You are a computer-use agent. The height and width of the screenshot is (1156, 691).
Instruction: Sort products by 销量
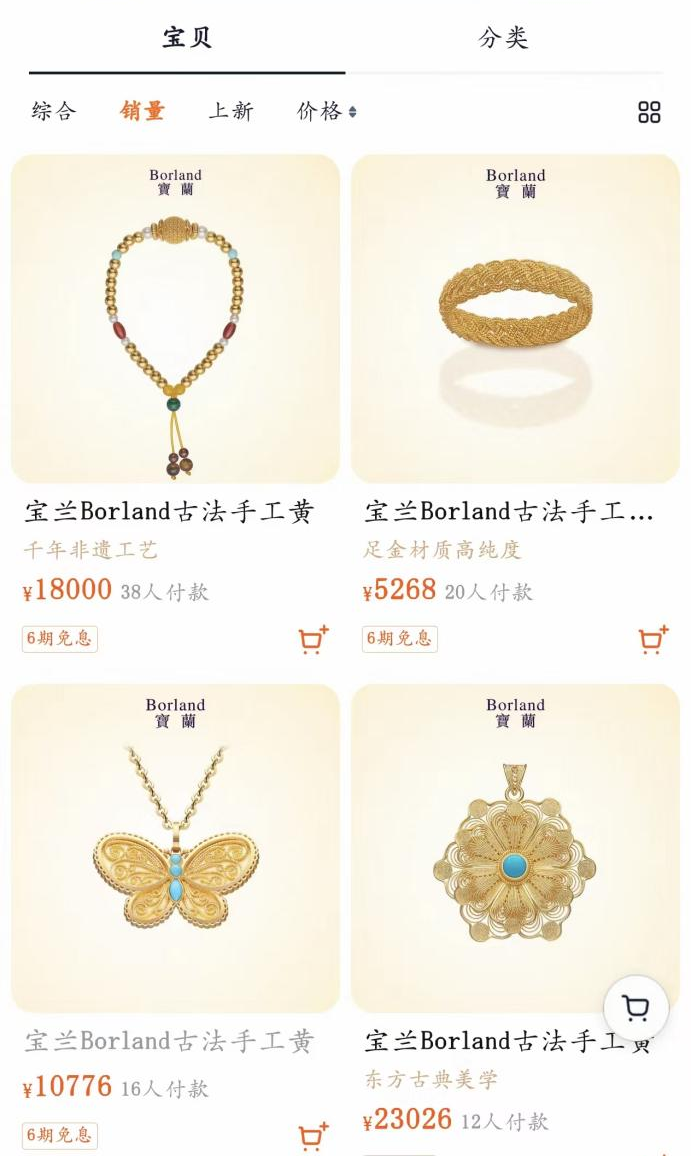click(142, 111)
